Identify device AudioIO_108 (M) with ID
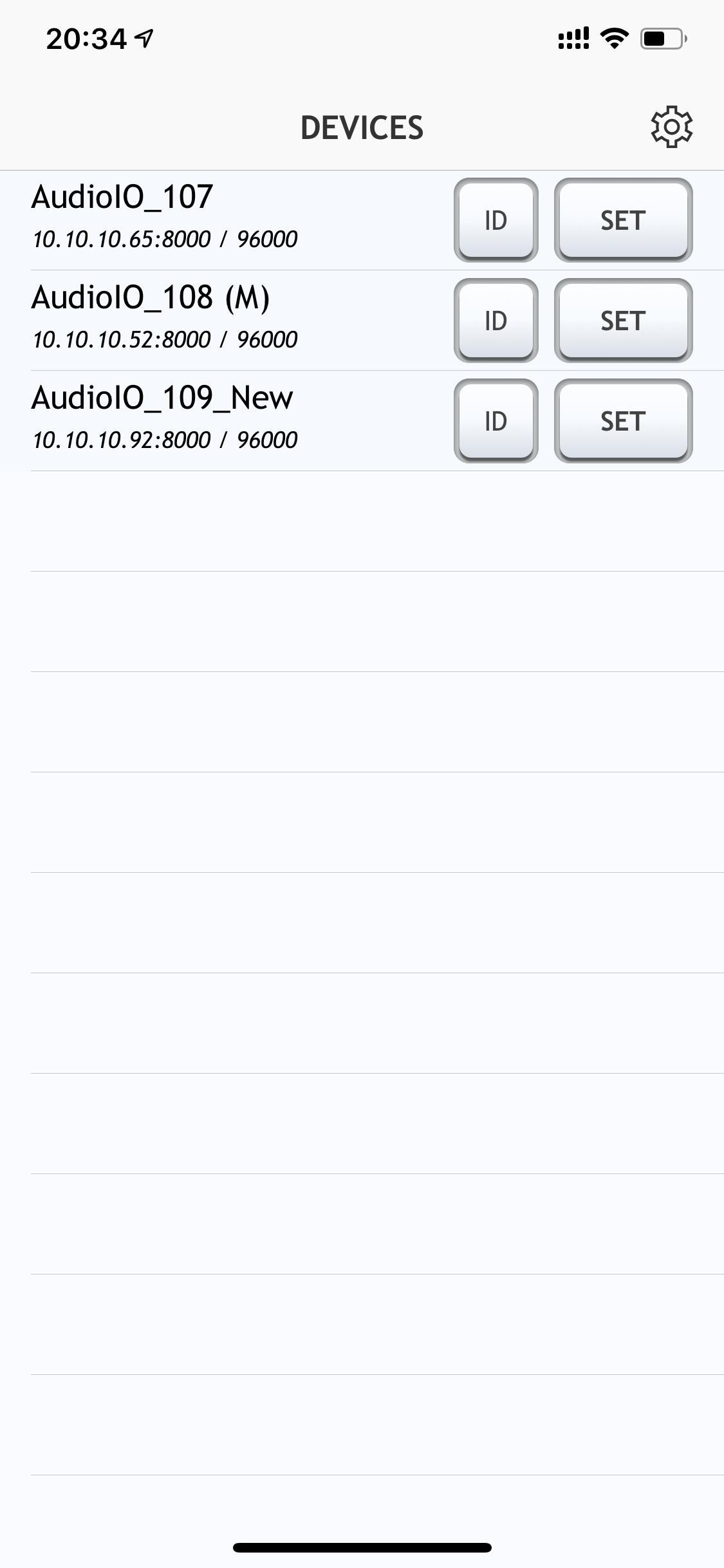This screenshot has width=724, height=1568. click(496, 321)
